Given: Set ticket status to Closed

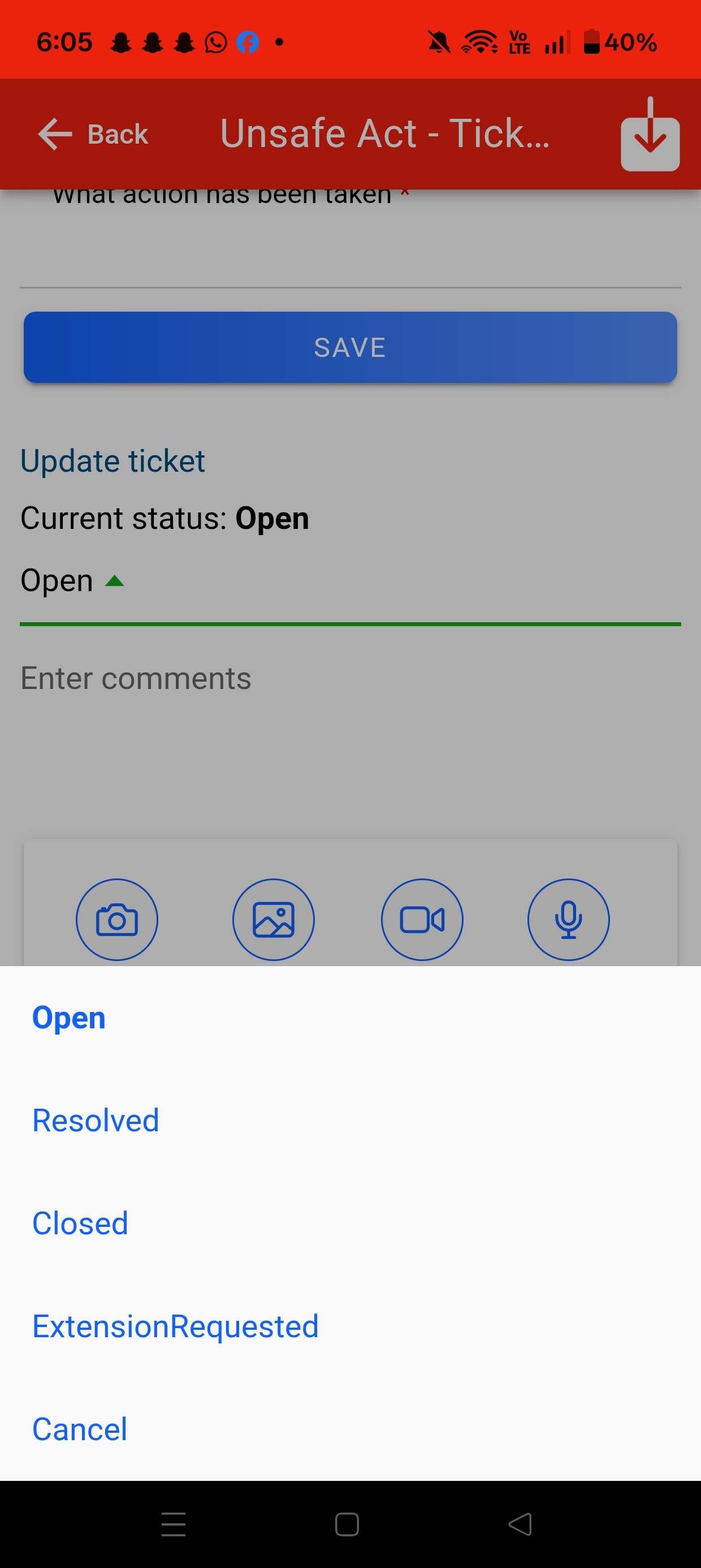Looking at the screenshot, I should [x=80, y=1224].
